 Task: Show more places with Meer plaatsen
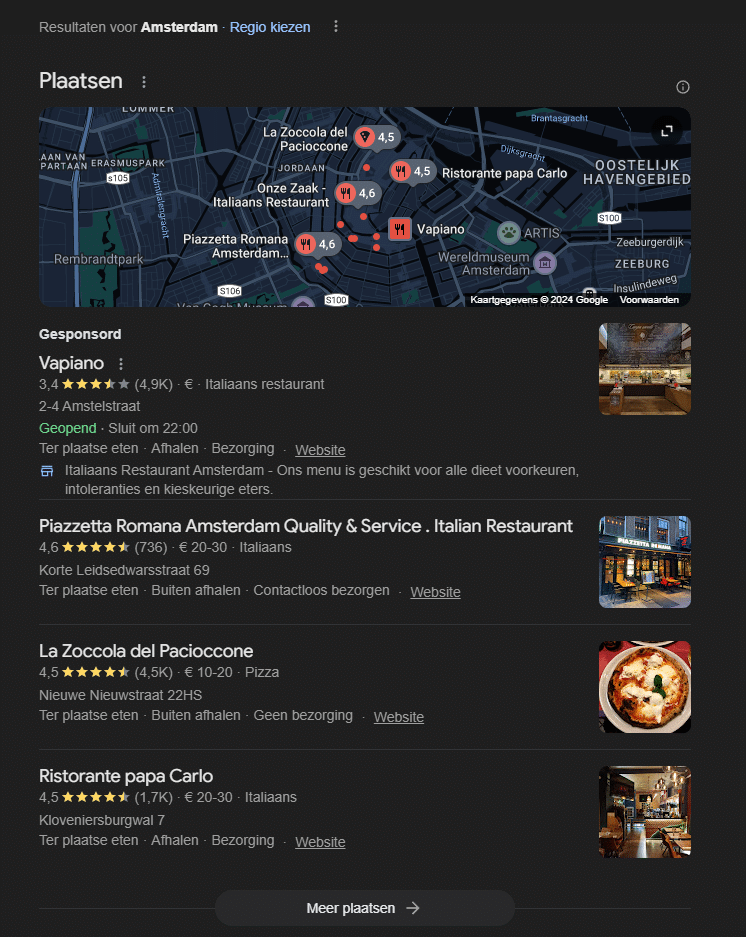pos(364,908)
